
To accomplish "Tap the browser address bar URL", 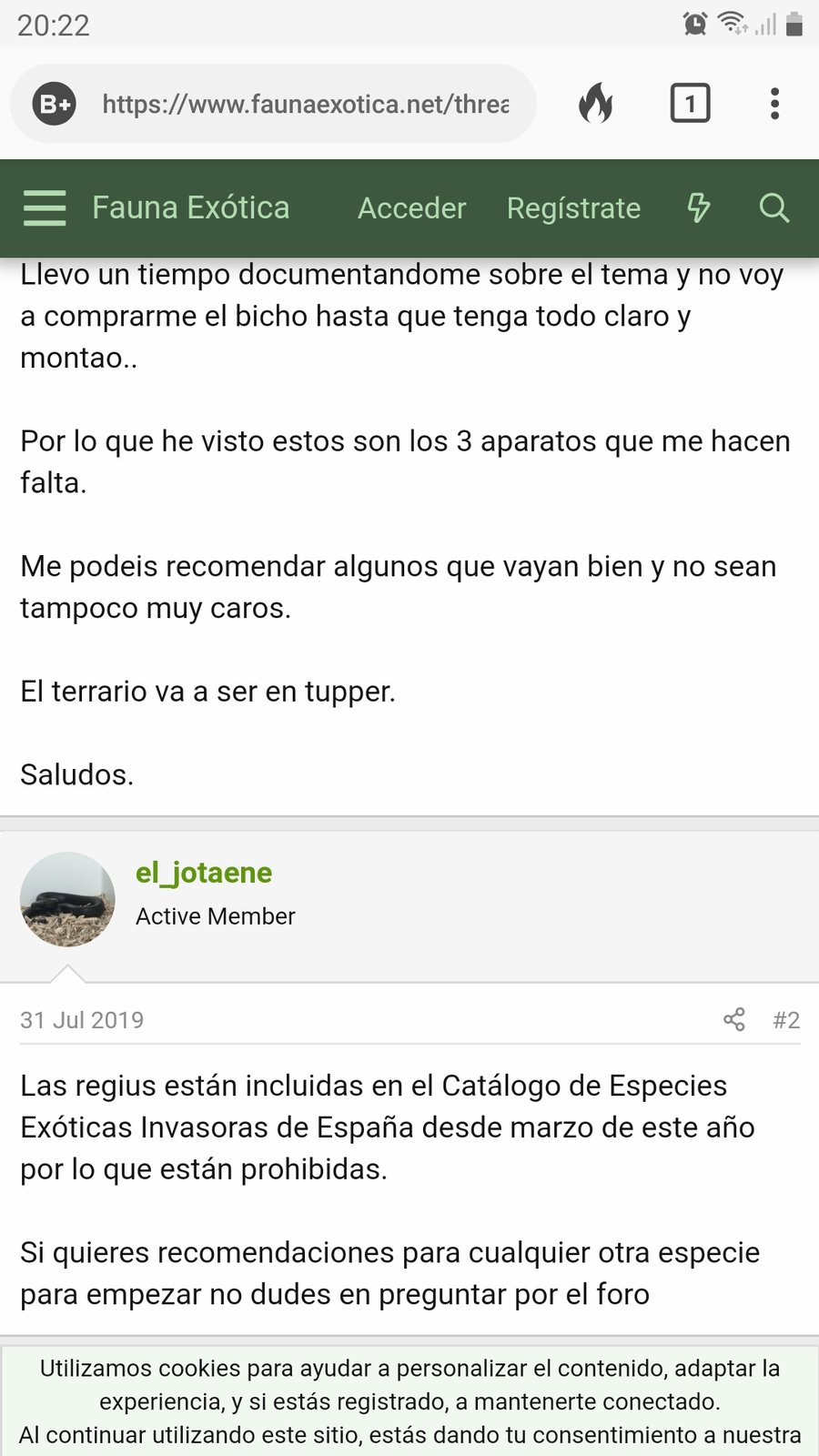I will point(305,105).
